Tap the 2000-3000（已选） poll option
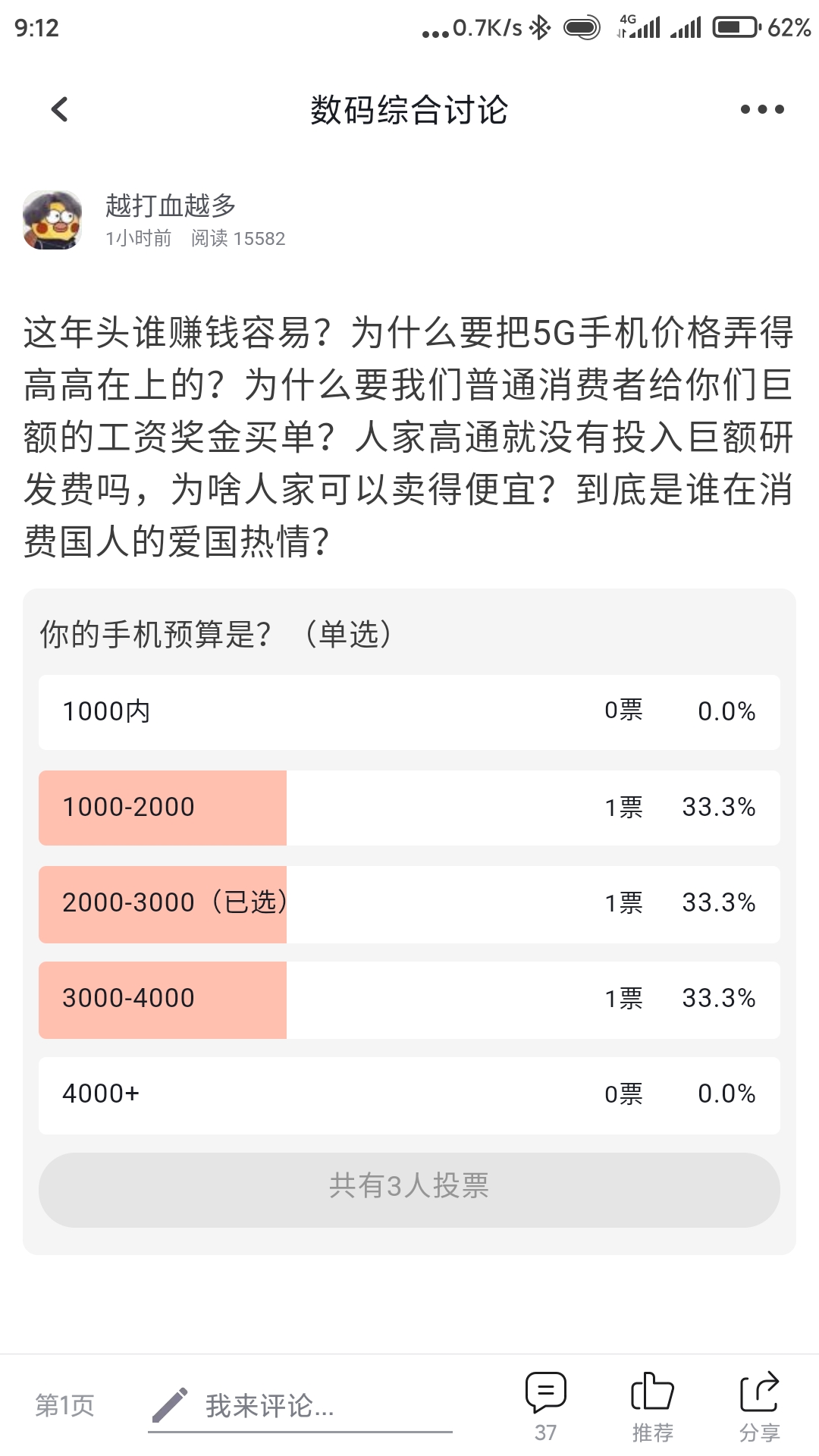The width and height of the screenshot is (819, 1456). point(409,904)
